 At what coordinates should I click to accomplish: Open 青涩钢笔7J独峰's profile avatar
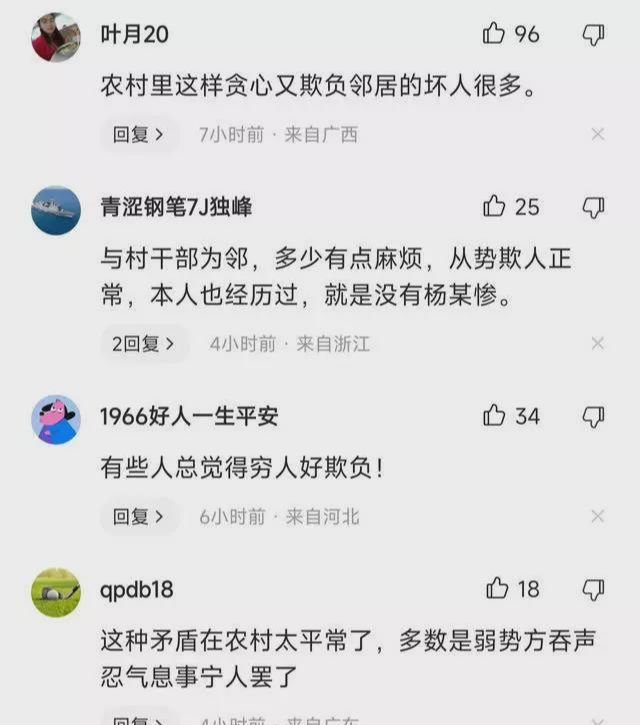pos(55,211)
